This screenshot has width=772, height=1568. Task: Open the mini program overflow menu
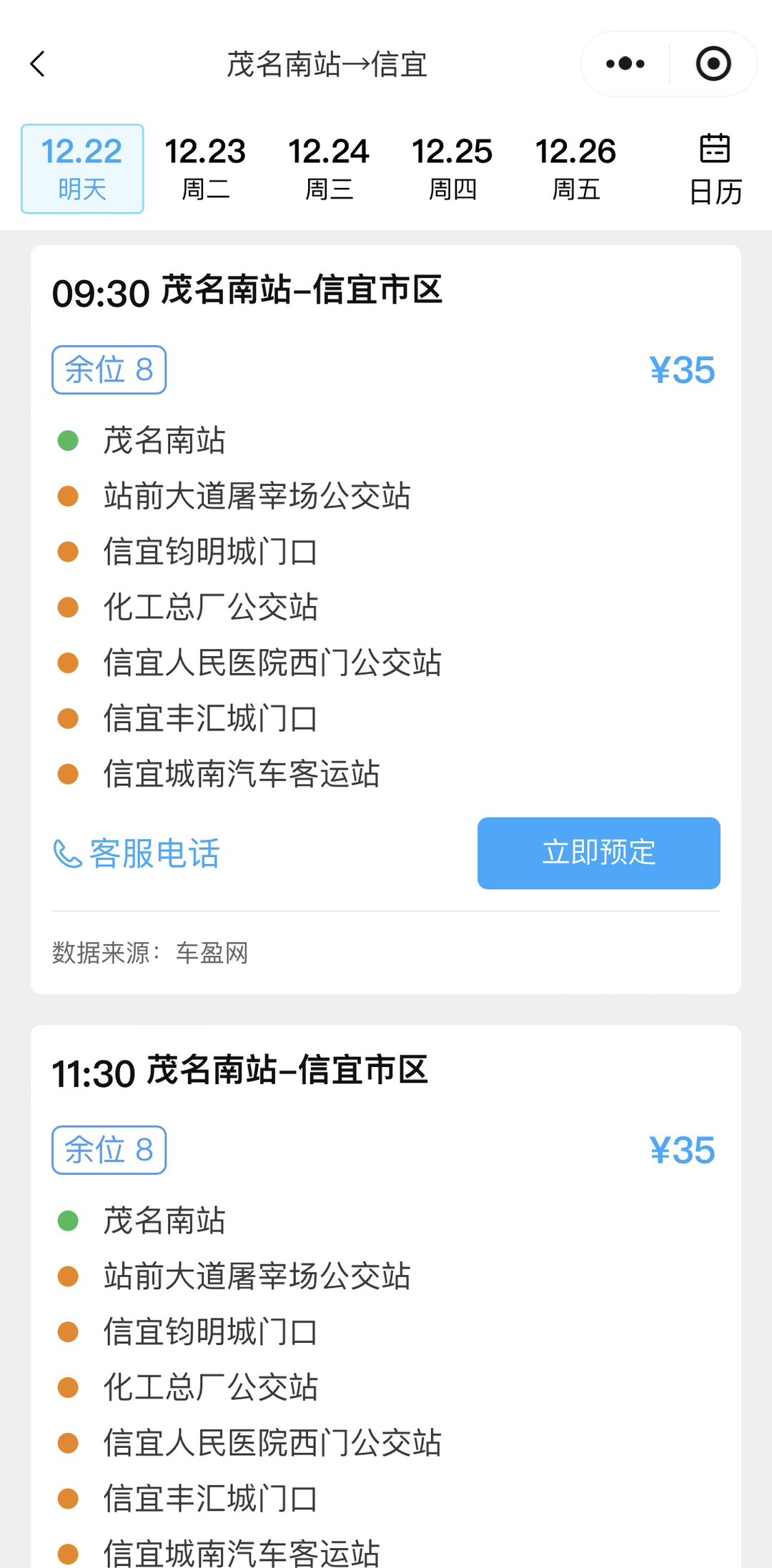[x=625, y=64]
